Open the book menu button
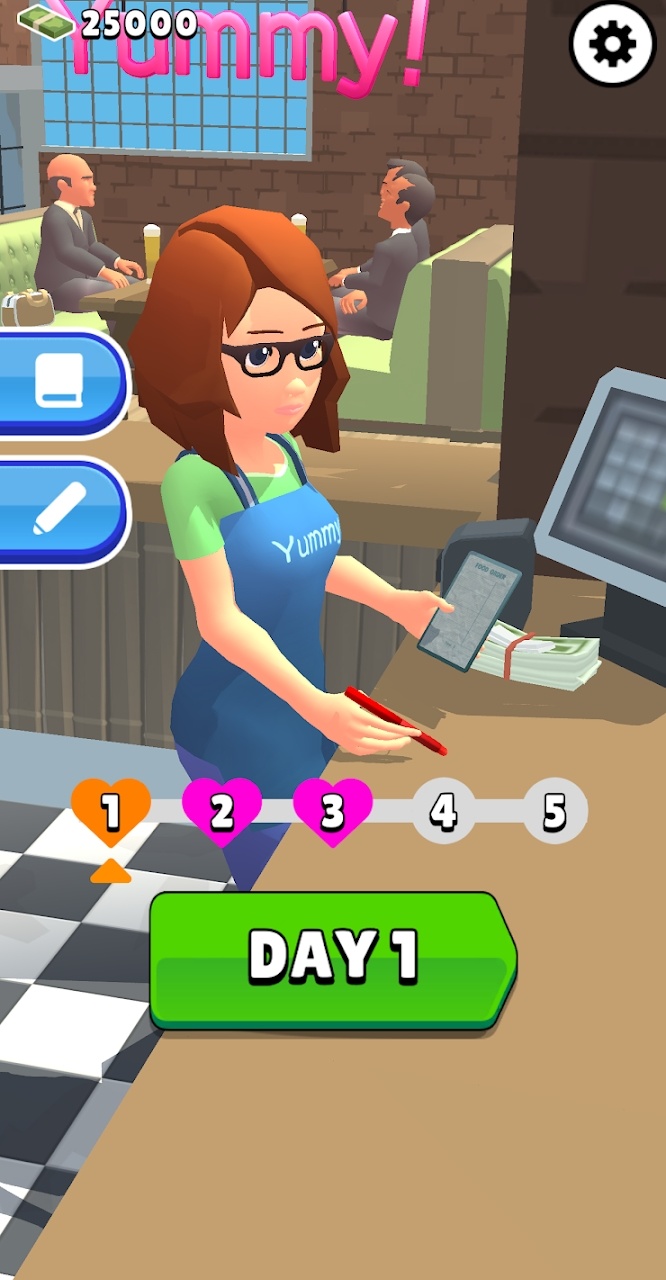Viewport: 666px width, 1280px height. pos(60,382)
